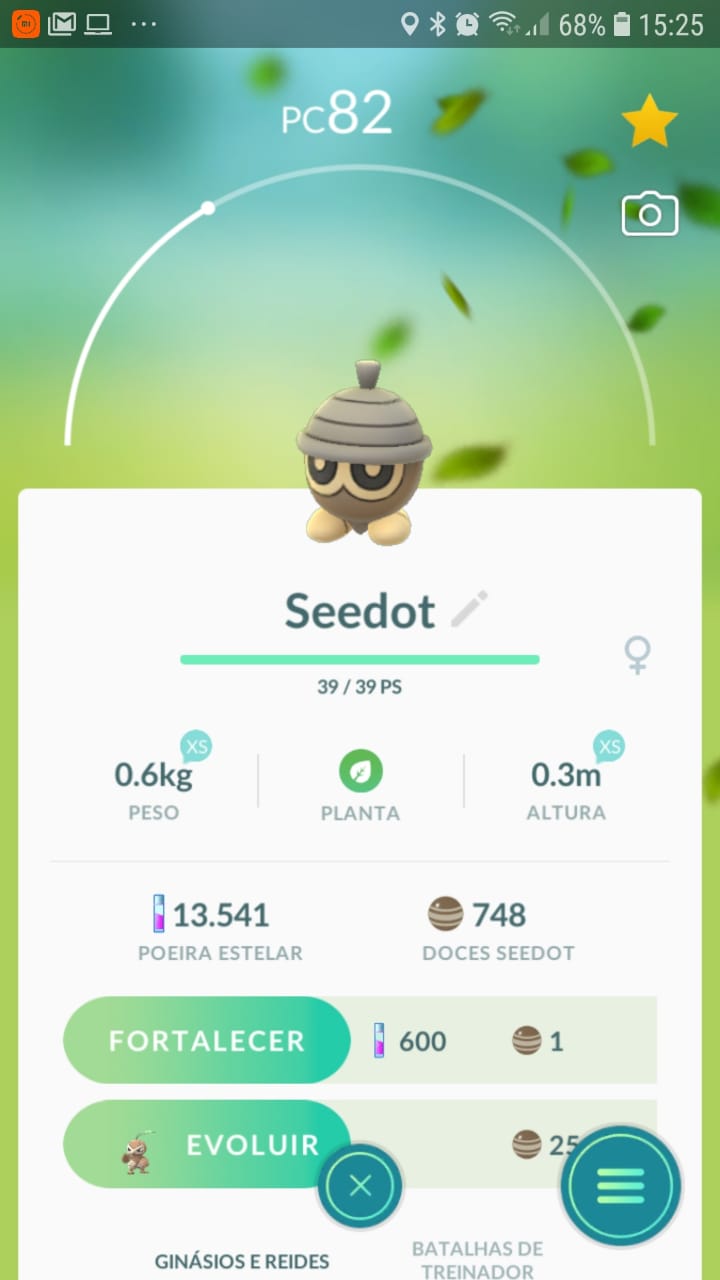The width and height of the screenshot is (720, 1280).
Task: Tap Fortalecer to power up Seedot
Action: pyautogui.click(x=207, y=1040)
